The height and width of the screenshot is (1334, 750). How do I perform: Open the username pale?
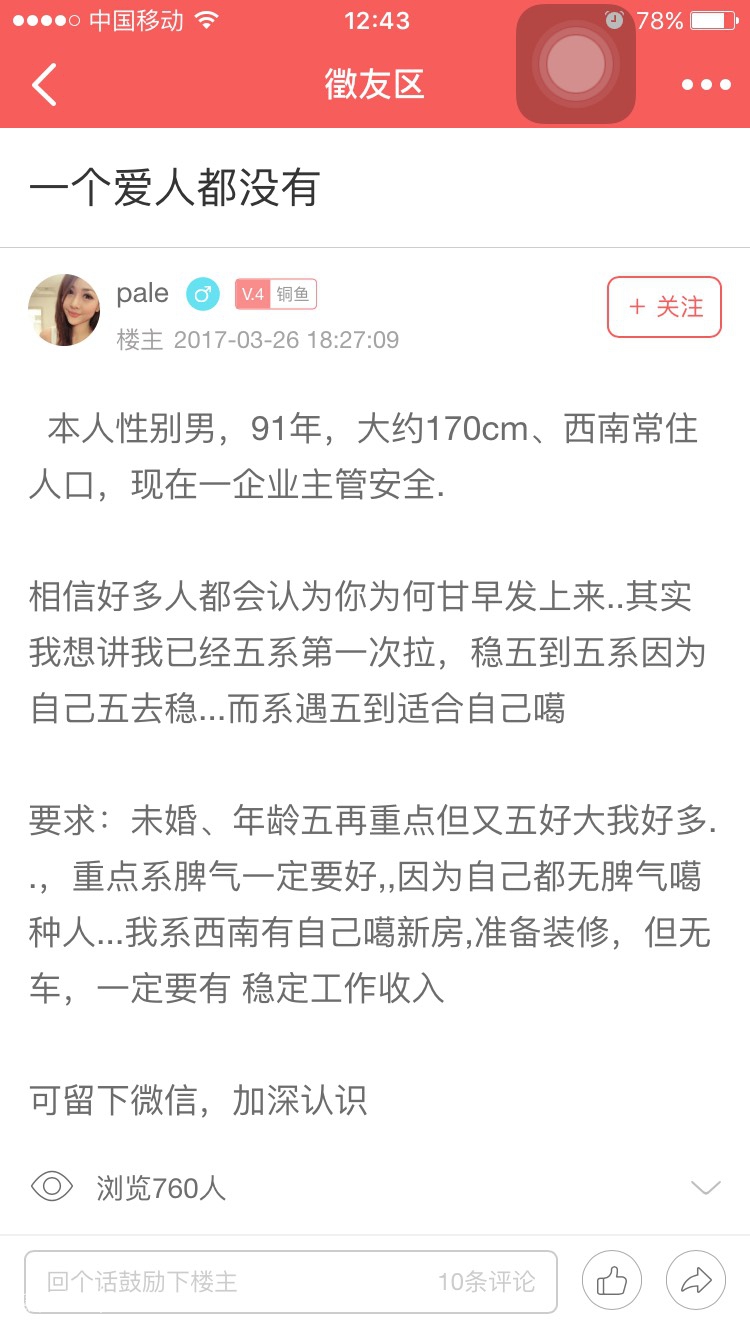pyautogui.click(x=143, y=293)
